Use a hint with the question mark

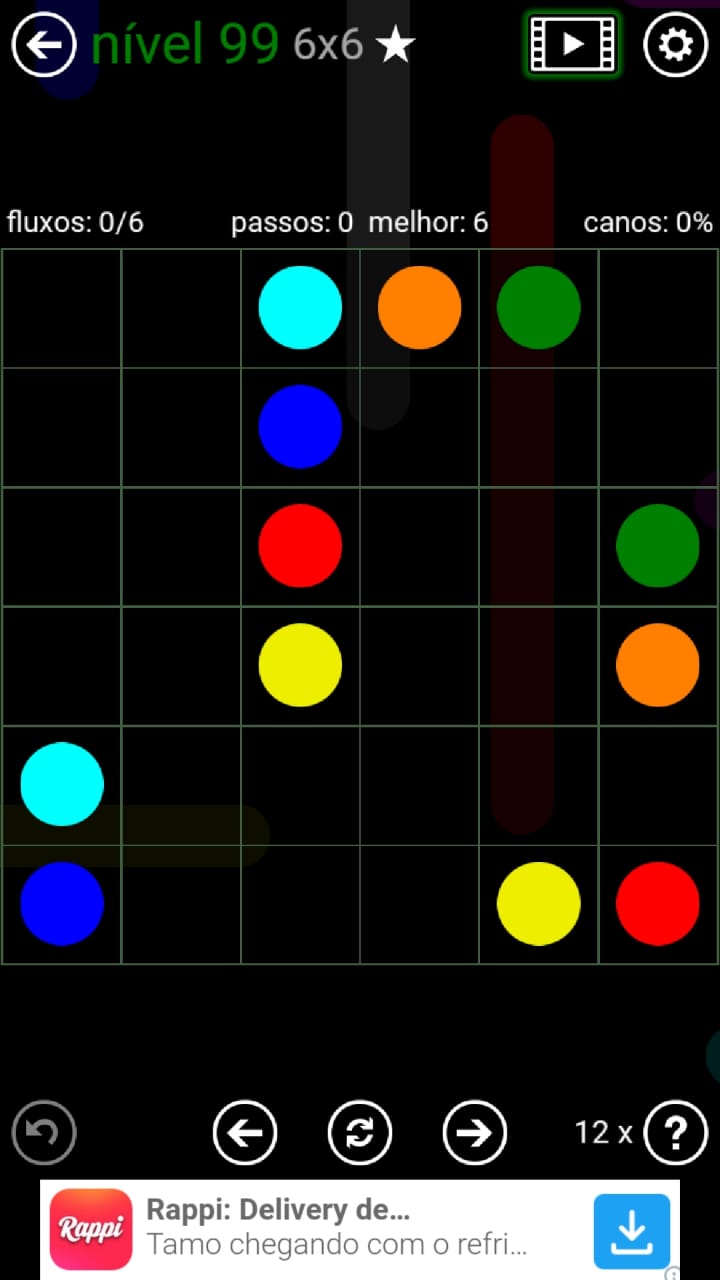pyautogui.click(x=676, y=1133)
